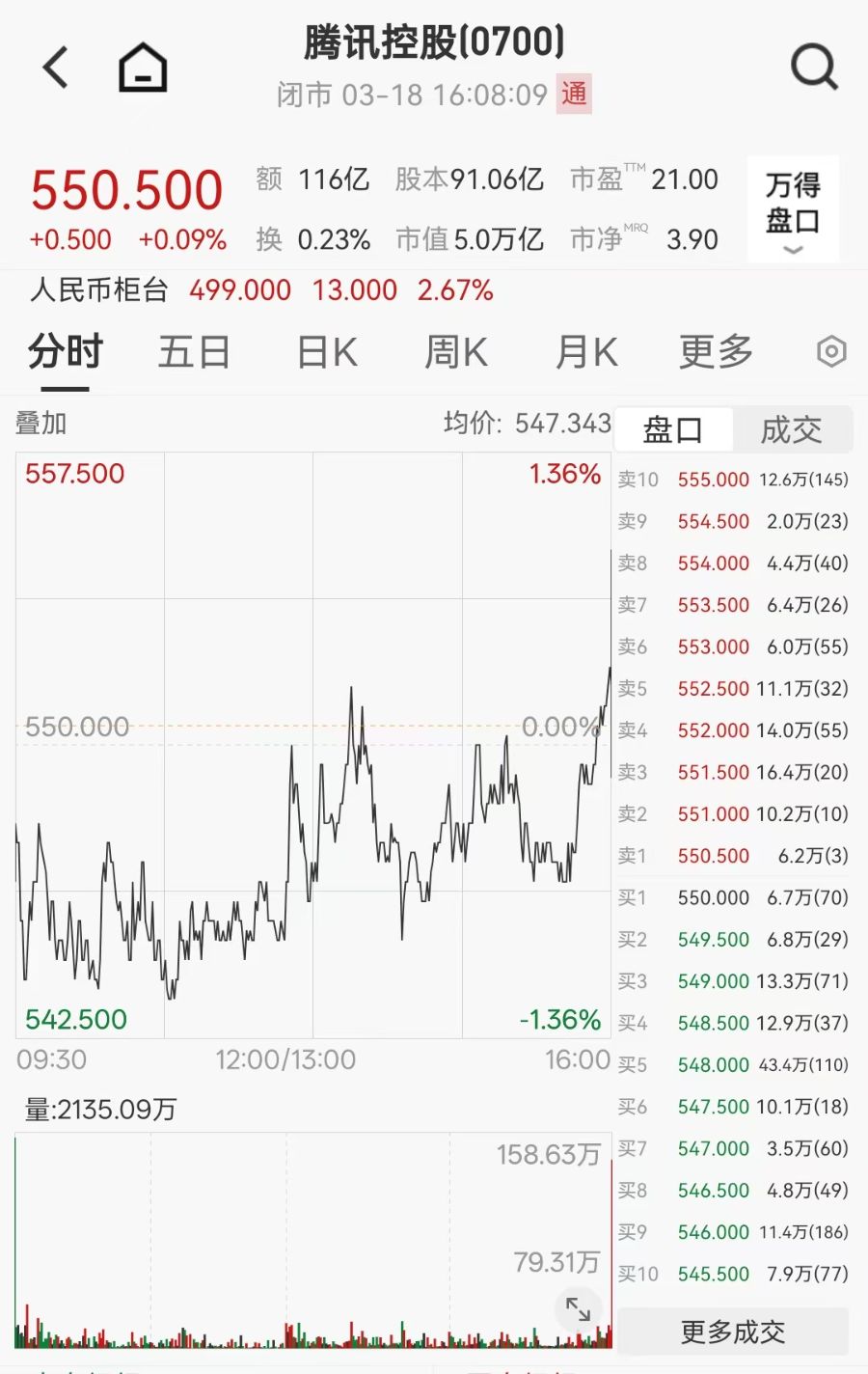Open the 人民币柜台 quote row
This screenshot has width=868, height=1374.
click(260, 289)
